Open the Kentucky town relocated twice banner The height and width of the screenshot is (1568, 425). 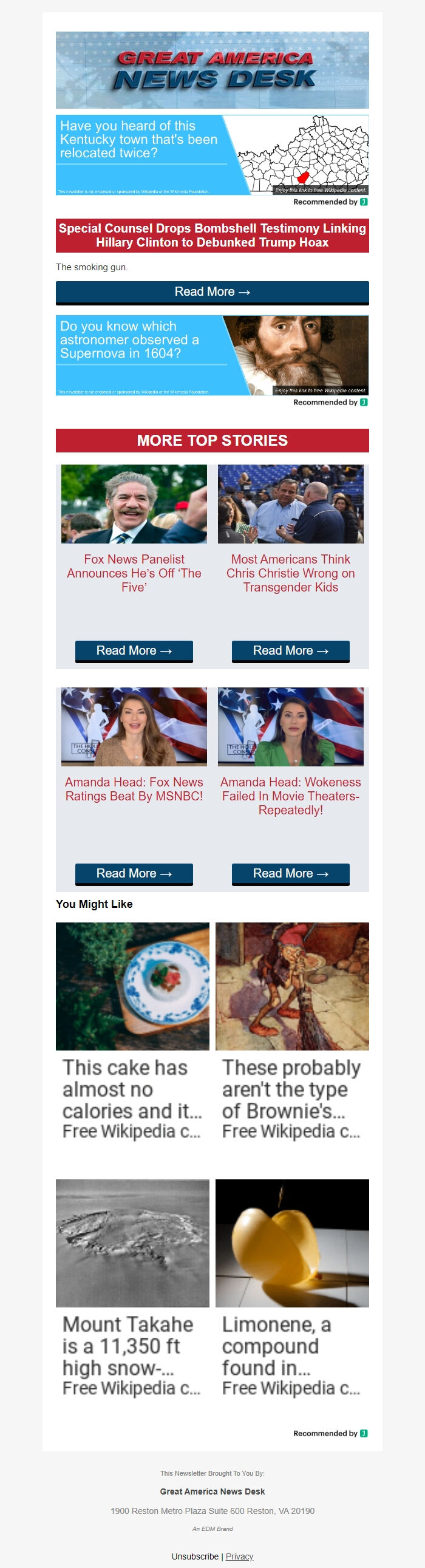pos(212,155)
